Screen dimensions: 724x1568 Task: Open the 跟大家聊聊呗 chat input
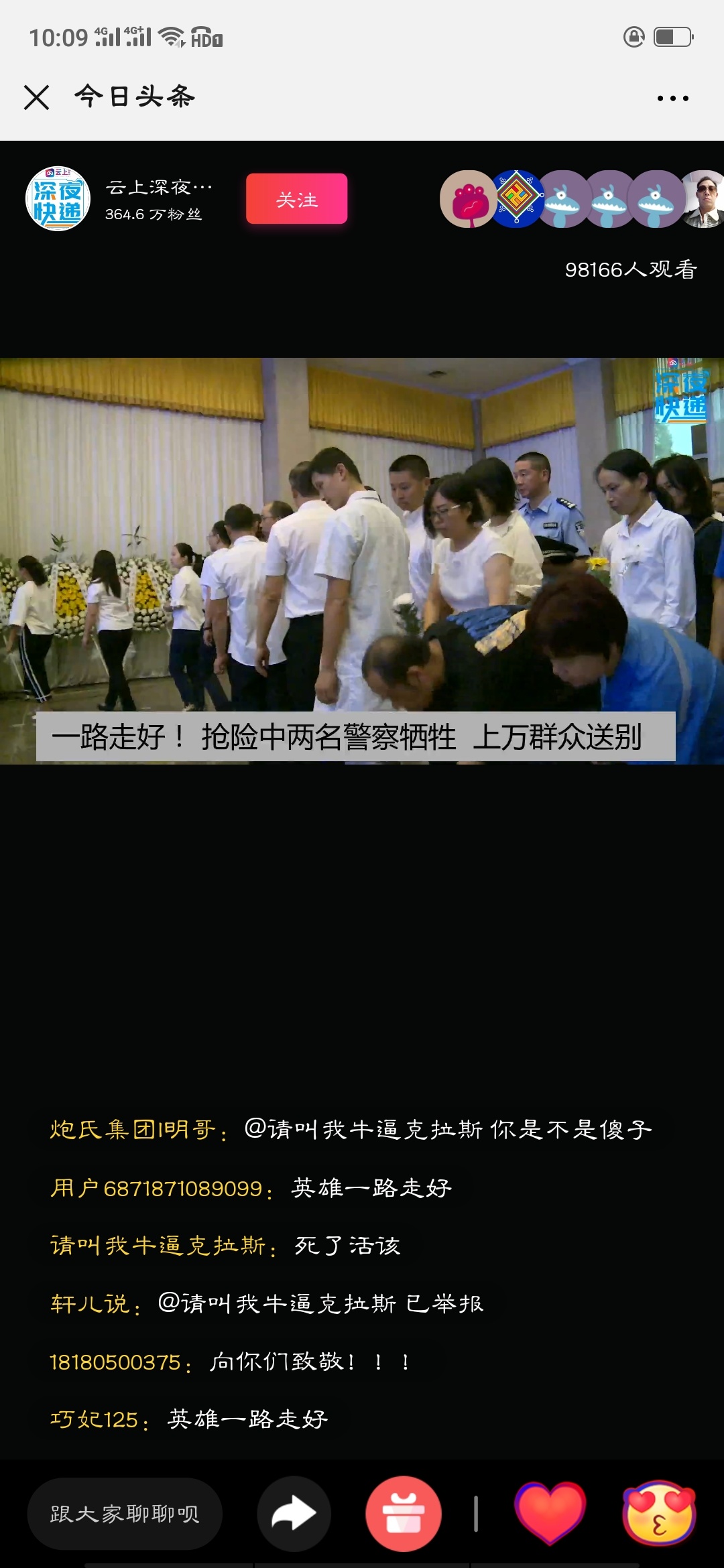pyautogui.click(x=125, y=1513)
